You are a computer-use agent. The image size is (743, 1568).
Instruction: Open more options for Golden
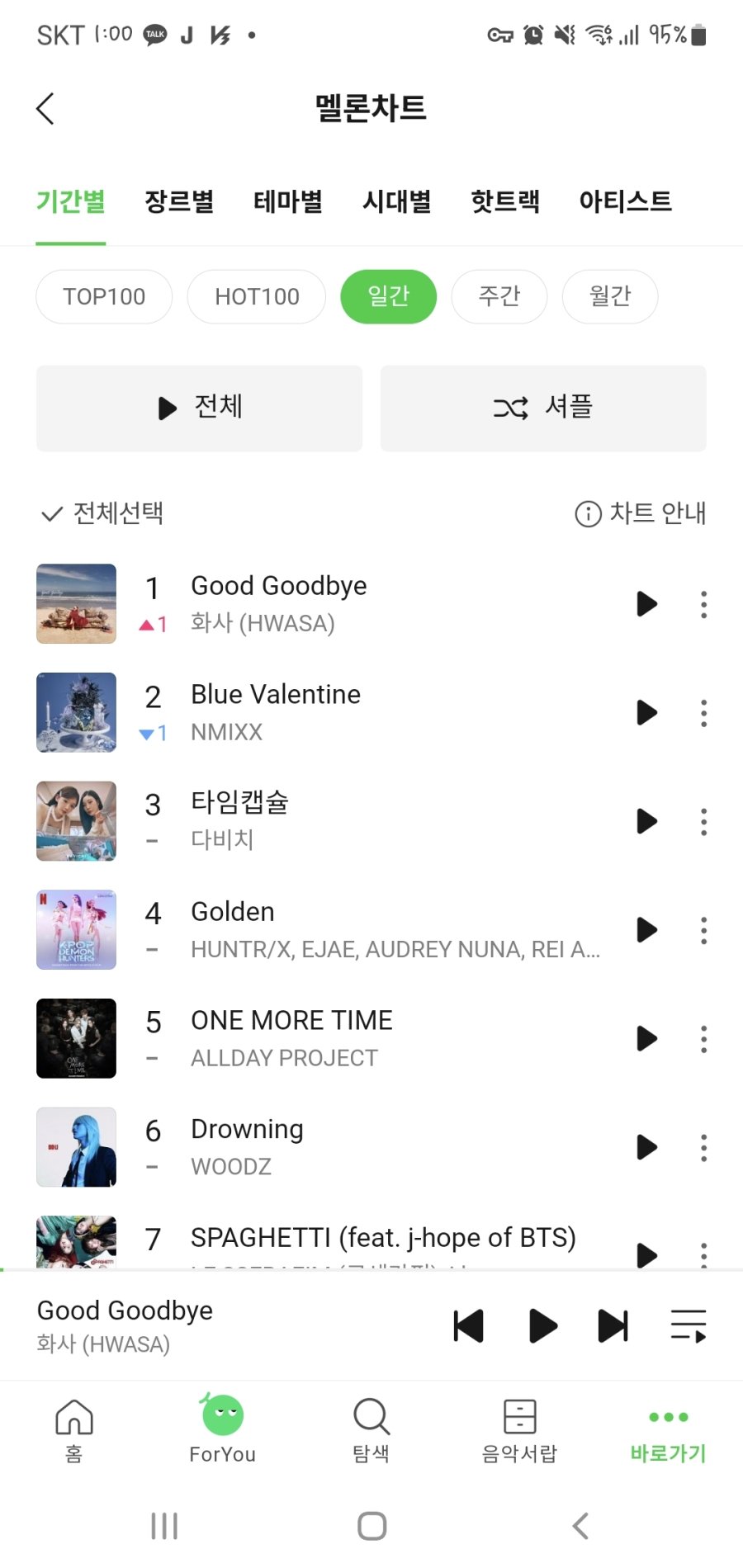coord(703,930)
